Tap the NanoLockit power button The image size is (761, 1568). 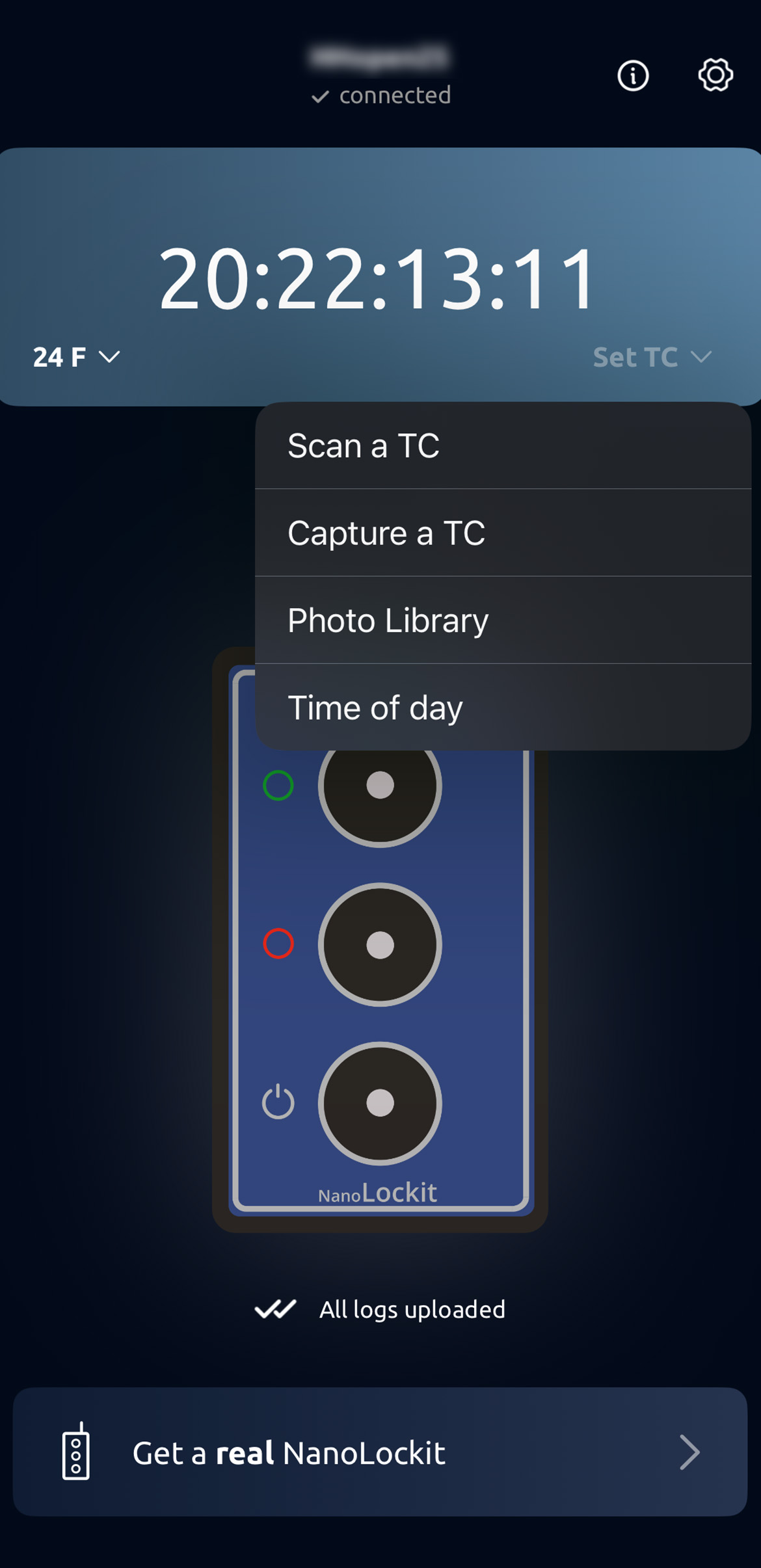click(380, 1103)
